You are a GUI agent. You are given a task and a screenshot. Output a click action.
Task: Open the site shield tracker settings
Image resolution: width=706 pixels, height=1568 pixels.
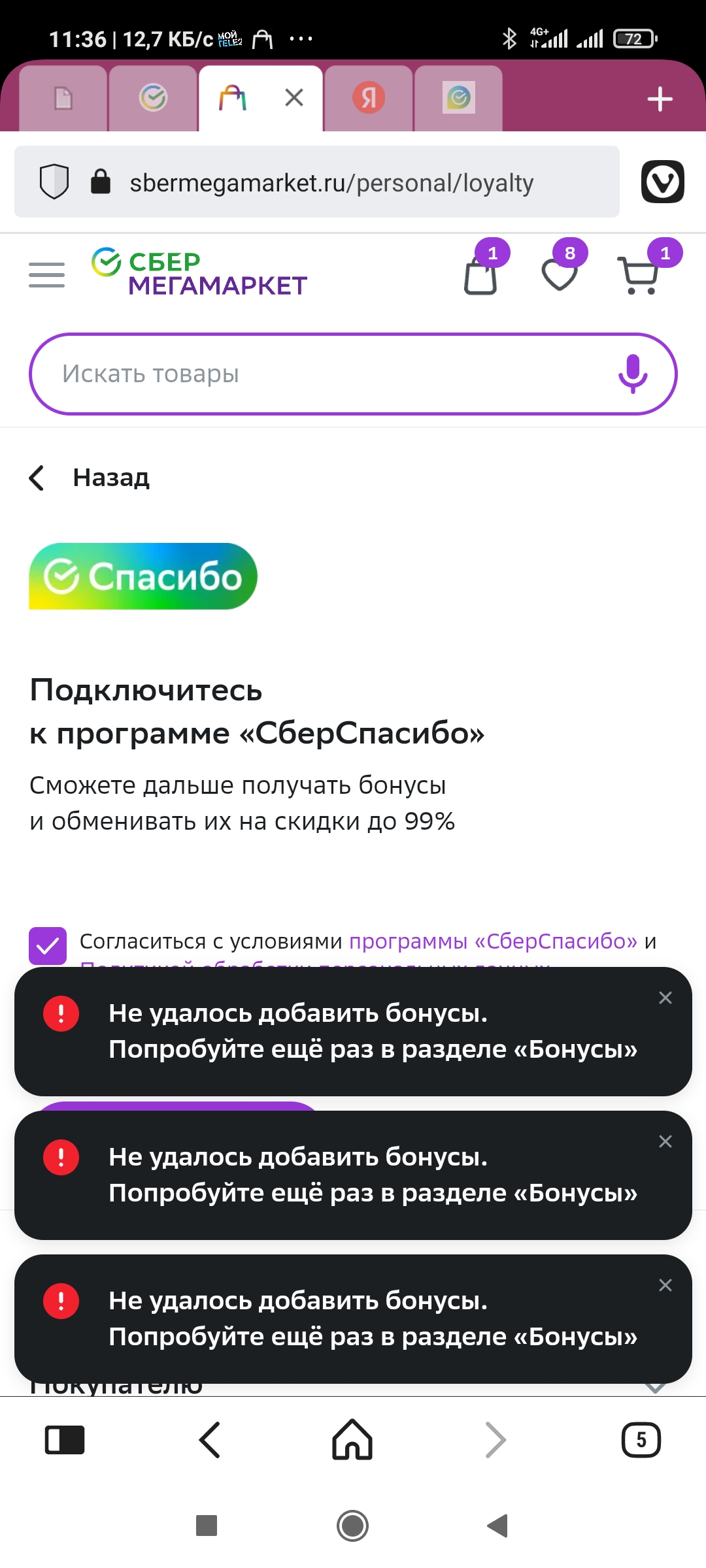pyautogui.click(x=54, y=182)
